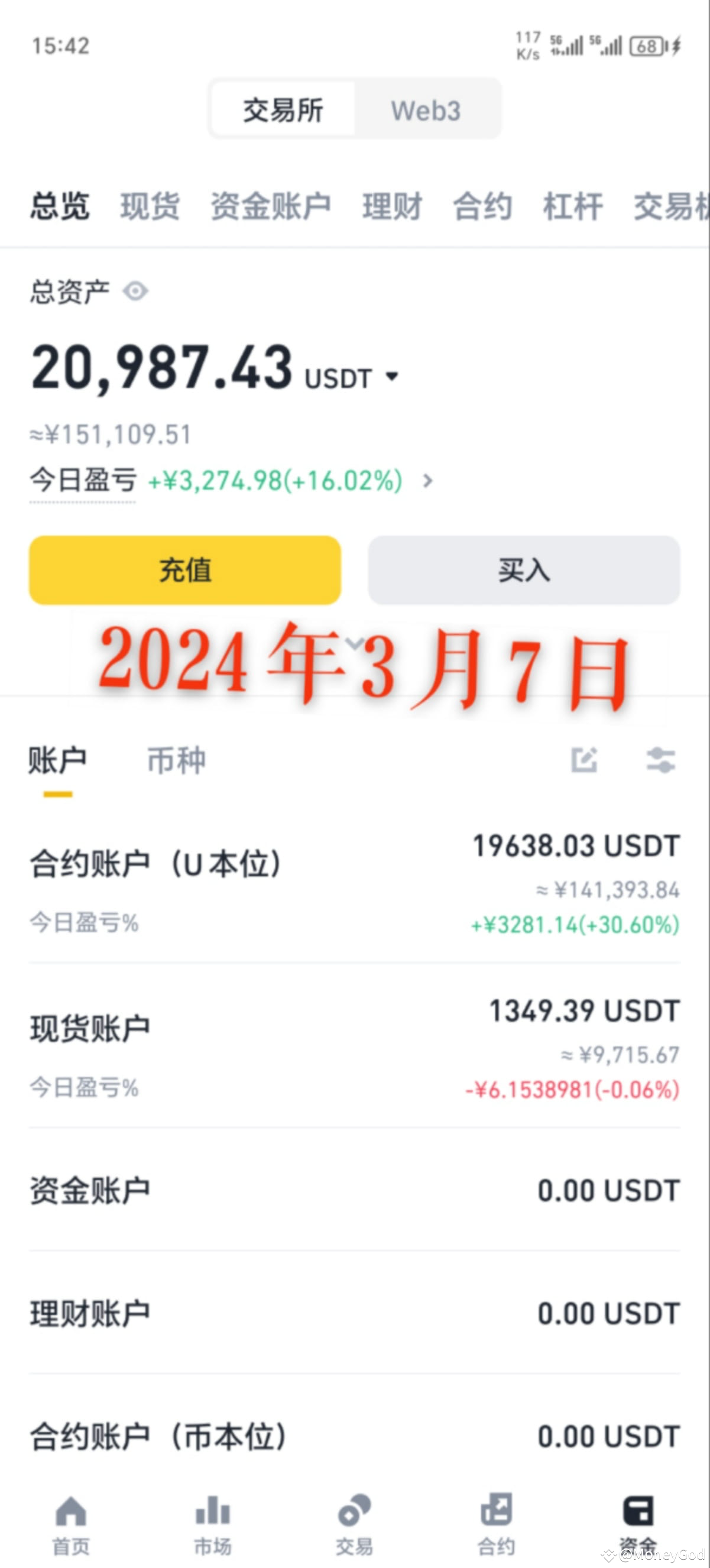
Task: Switch to the 资金账户 tab
Action: pyautogui.click(x=271, y=206)
